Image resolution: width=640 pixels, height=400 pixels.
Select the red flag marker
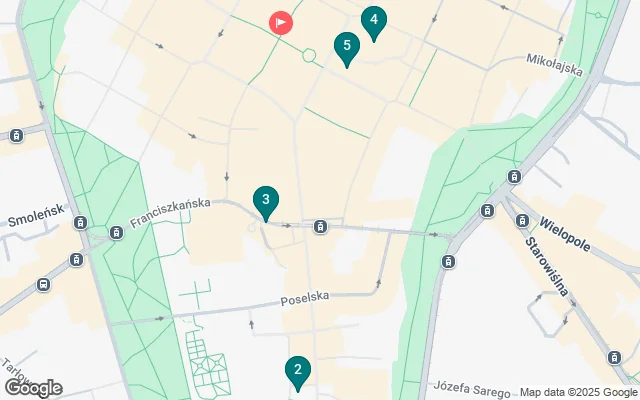tap(281, 21)
